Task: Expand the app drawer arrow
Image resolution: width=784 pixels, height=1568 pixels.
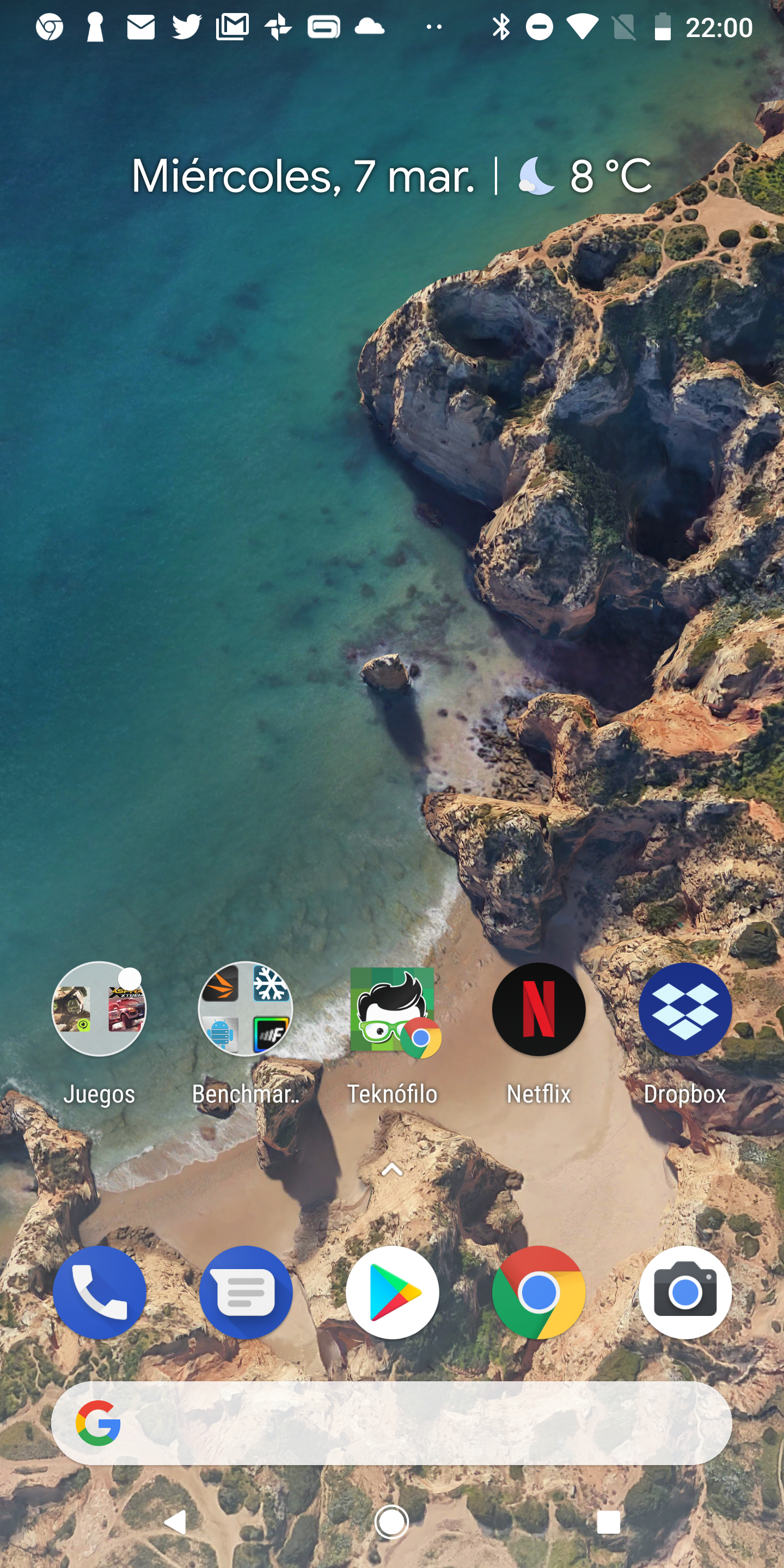Action: click(392, 1169)
